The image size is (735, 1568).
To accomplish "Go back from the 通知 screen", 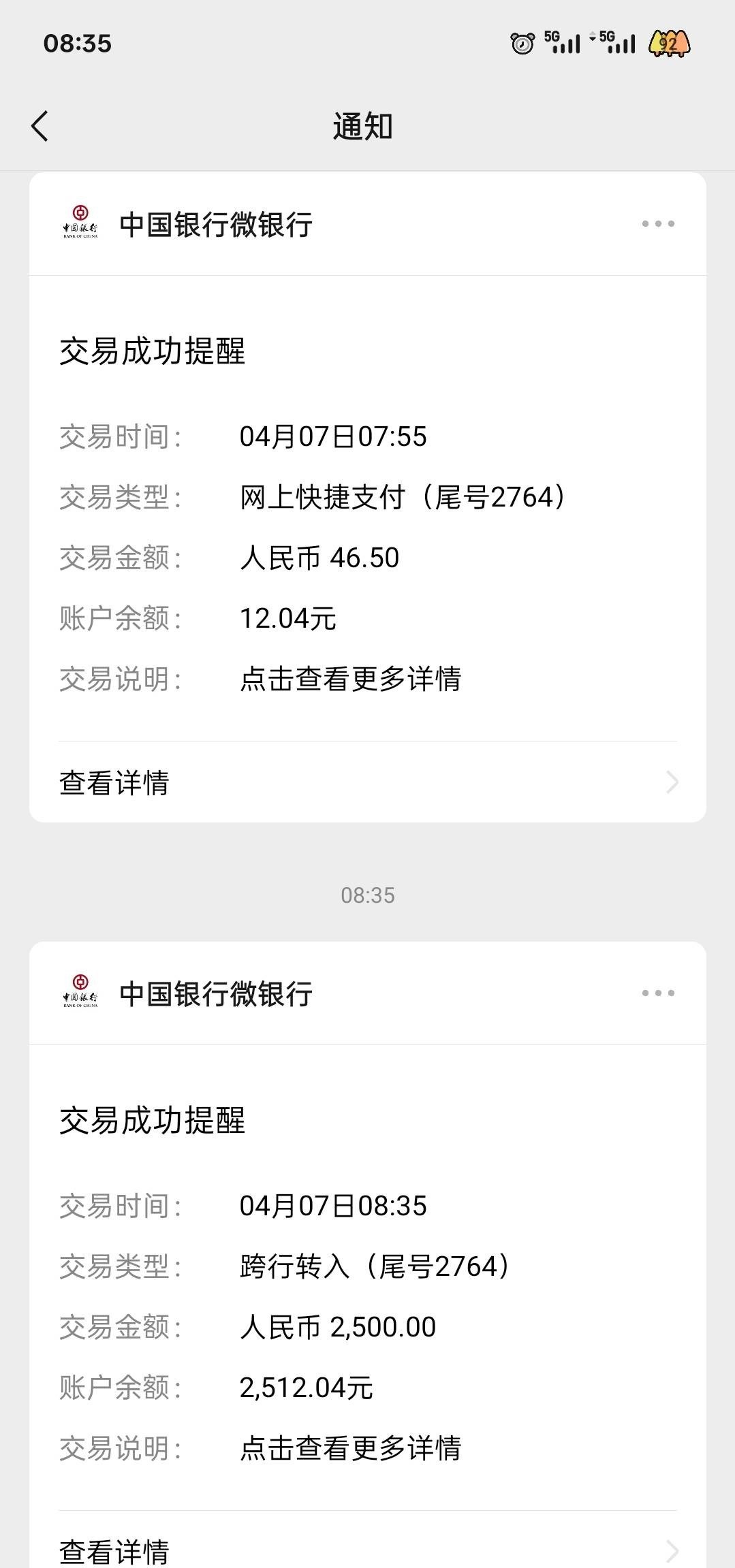I will point(40,126).
